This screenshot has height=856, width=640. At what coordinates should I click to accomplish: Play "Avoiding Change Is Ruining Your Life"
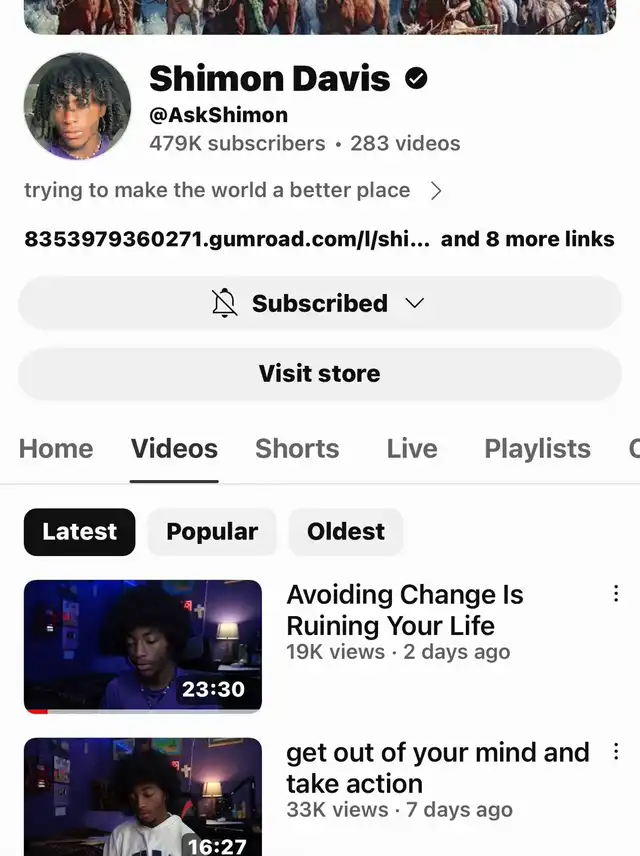click(x=143, y=646)
